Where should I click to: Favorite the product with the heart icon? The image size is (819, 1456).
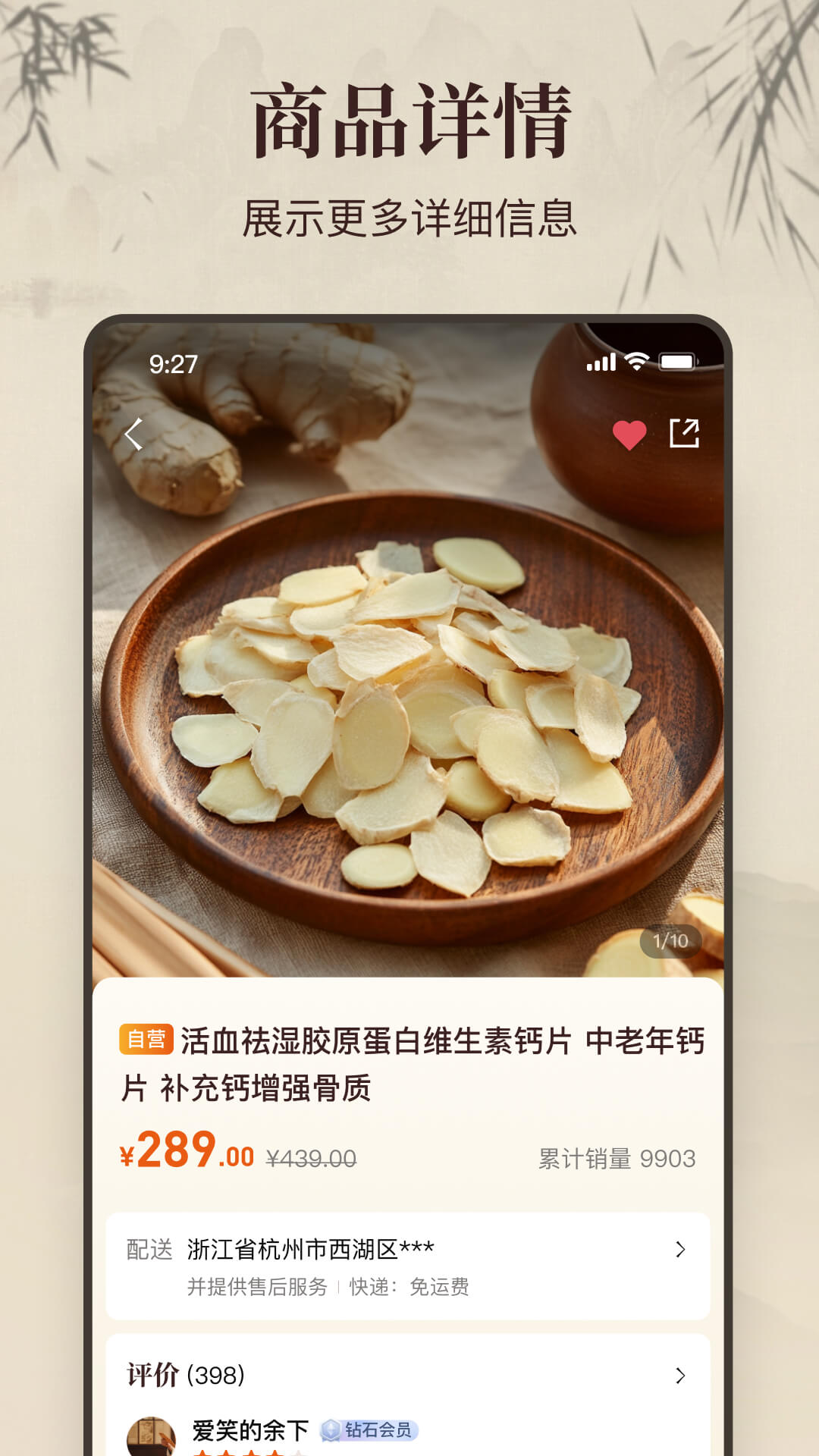629,432
